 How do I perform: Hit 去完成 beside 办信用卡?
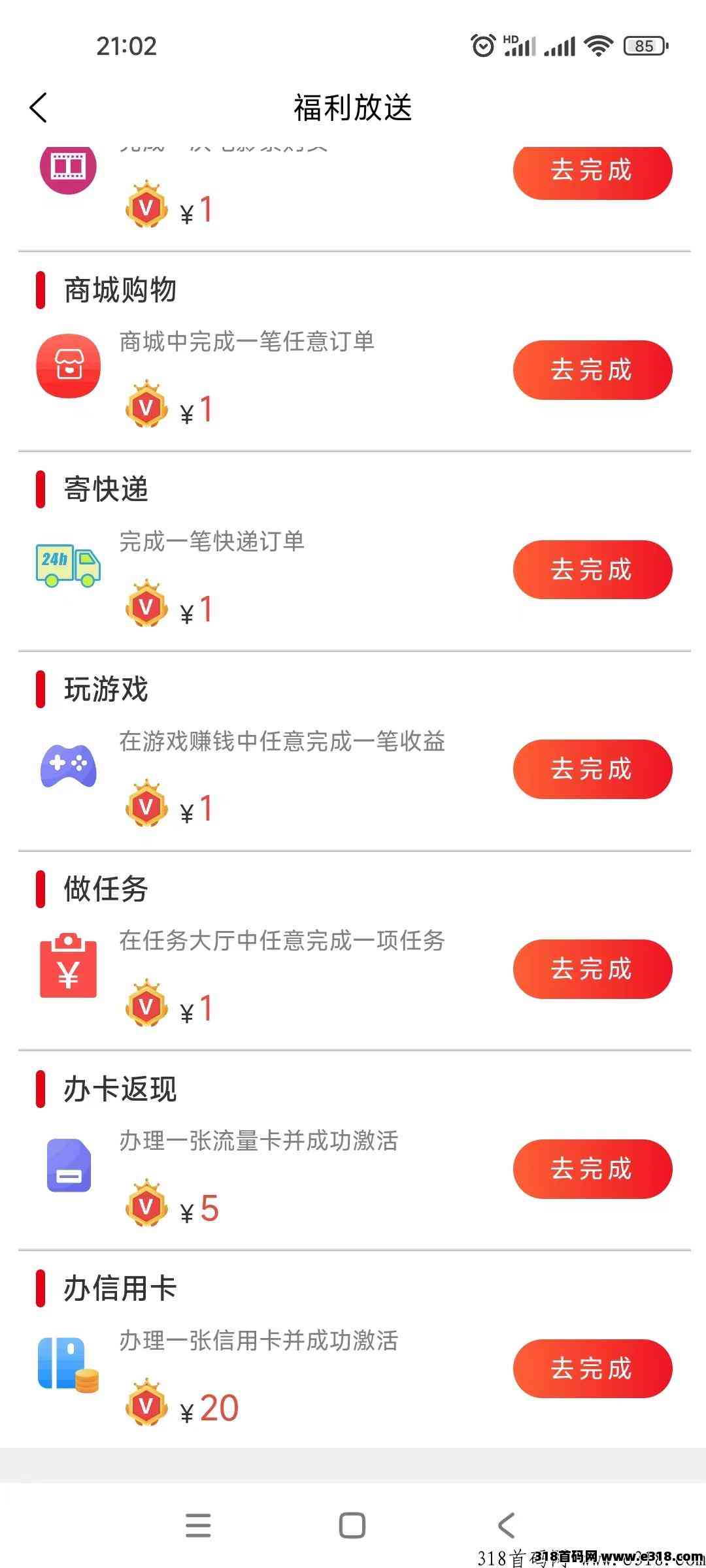(x=592, y=1369)
